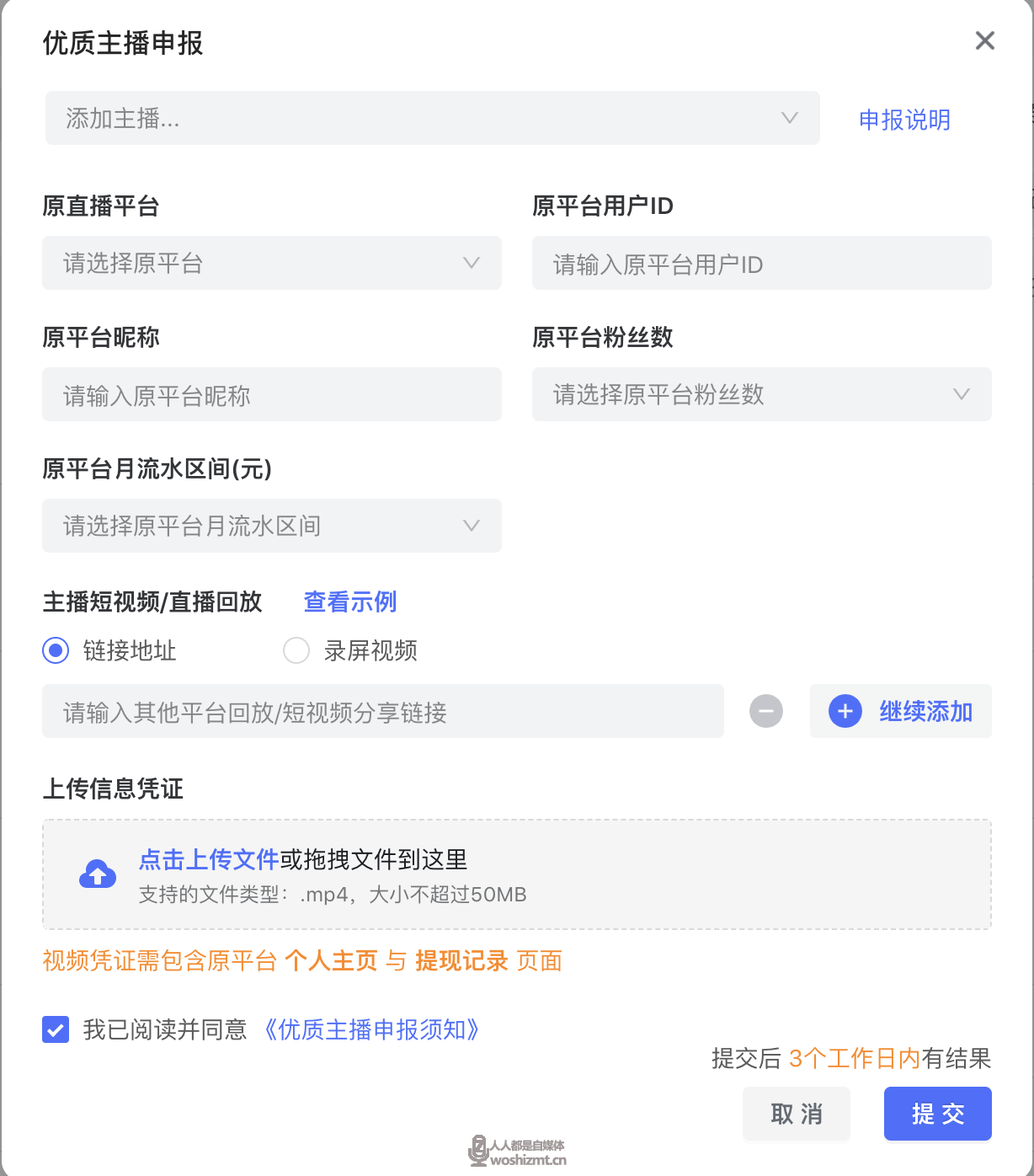The width and height of the screenshot is (1034, 1176).
Task: Choose the 录屏视频 radio option
Action: (296, 650)
